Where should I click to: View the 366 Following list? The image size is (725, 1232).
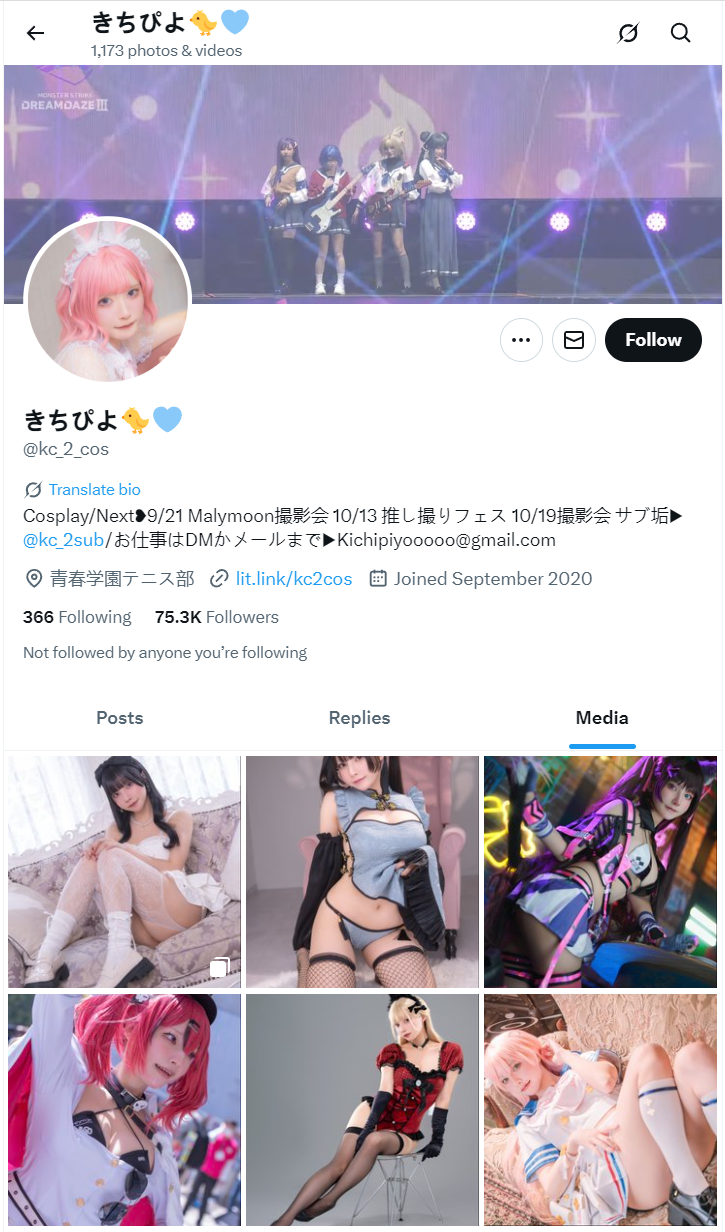(x=77, y=617)
